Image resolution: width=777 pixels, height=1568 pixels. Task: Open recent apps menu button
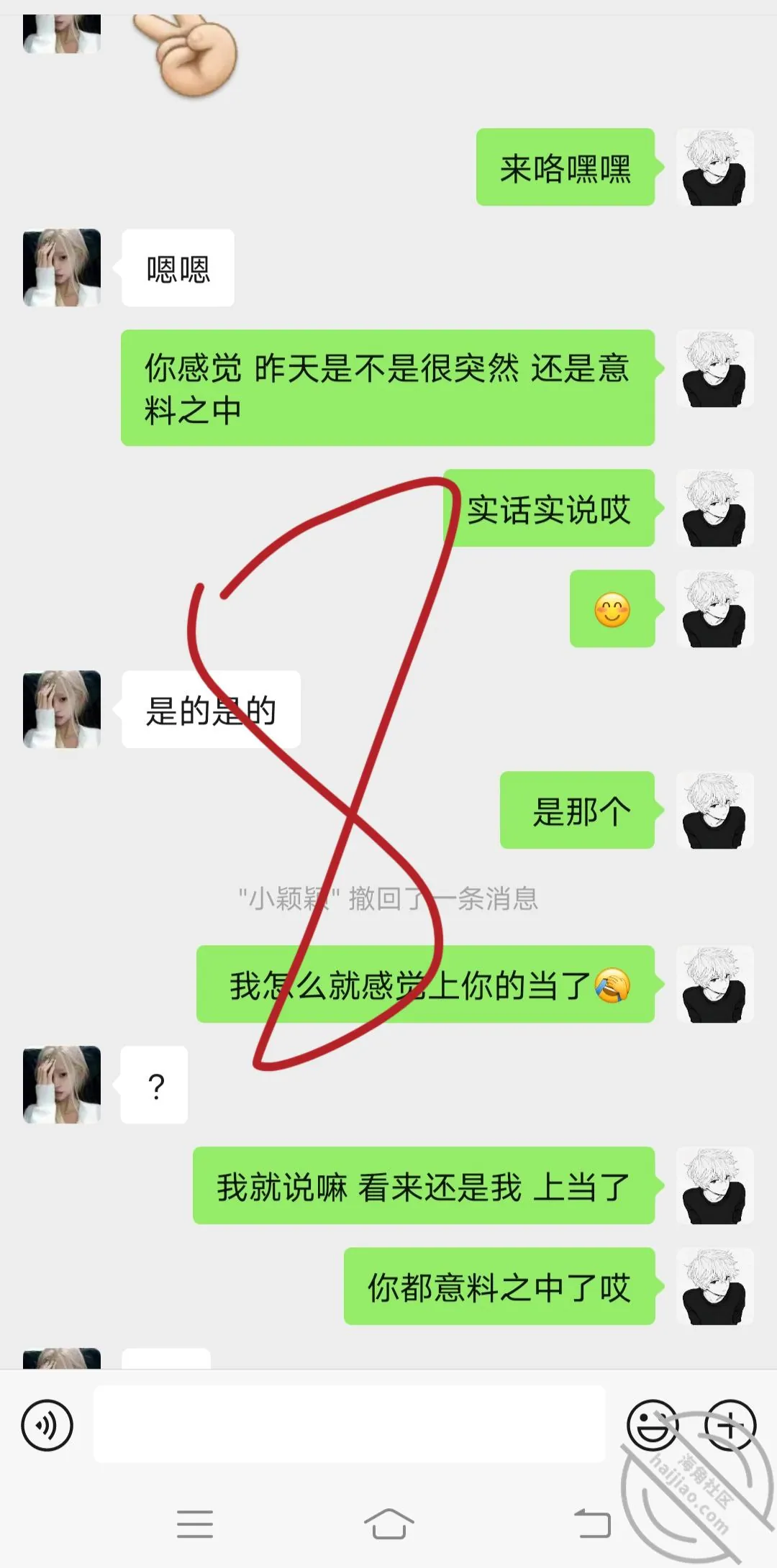pyautogui.click(x=195, y=1523)
